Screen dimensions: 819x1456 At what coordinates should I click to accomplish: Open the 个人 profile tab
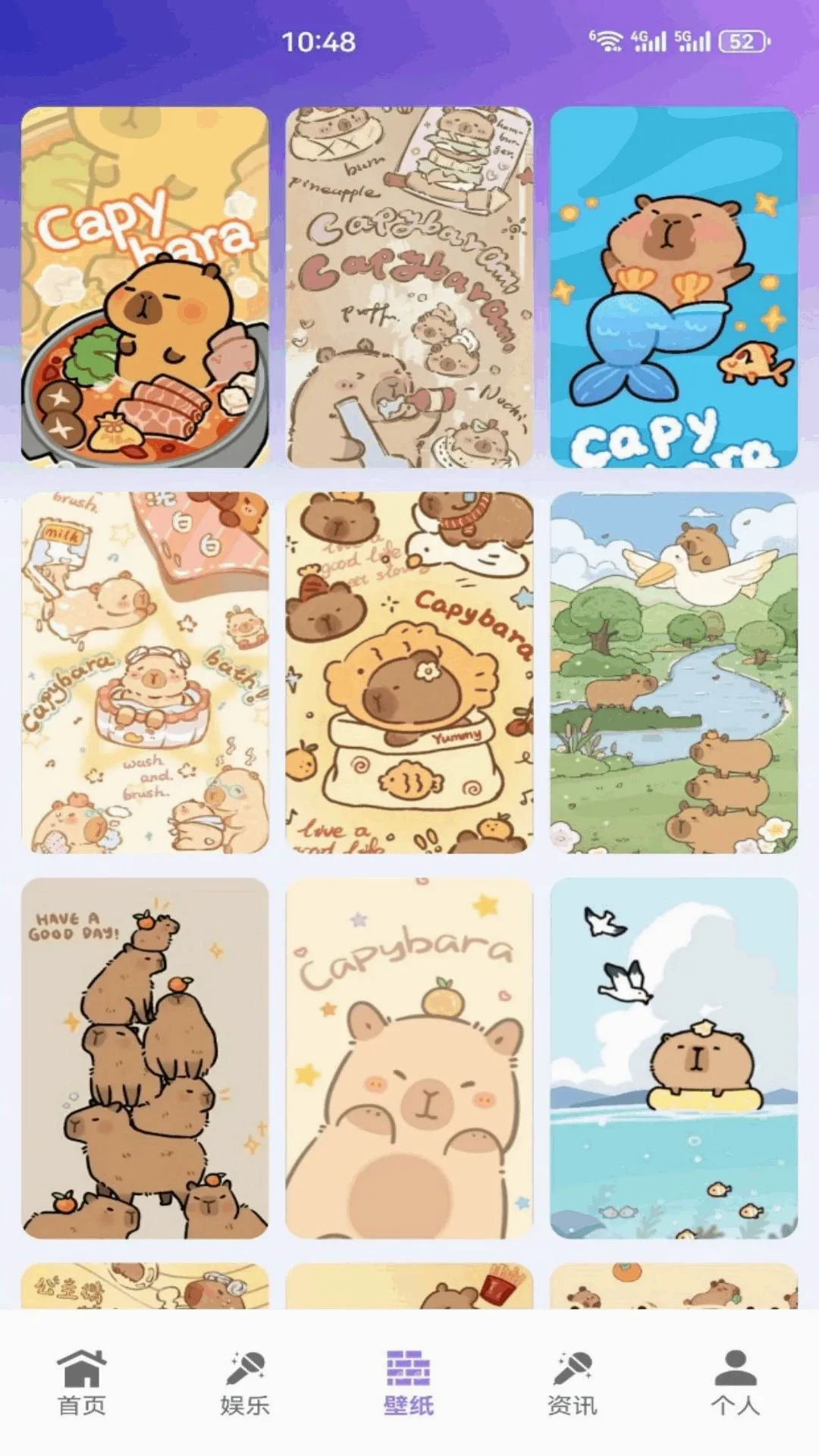[736, 1382]
